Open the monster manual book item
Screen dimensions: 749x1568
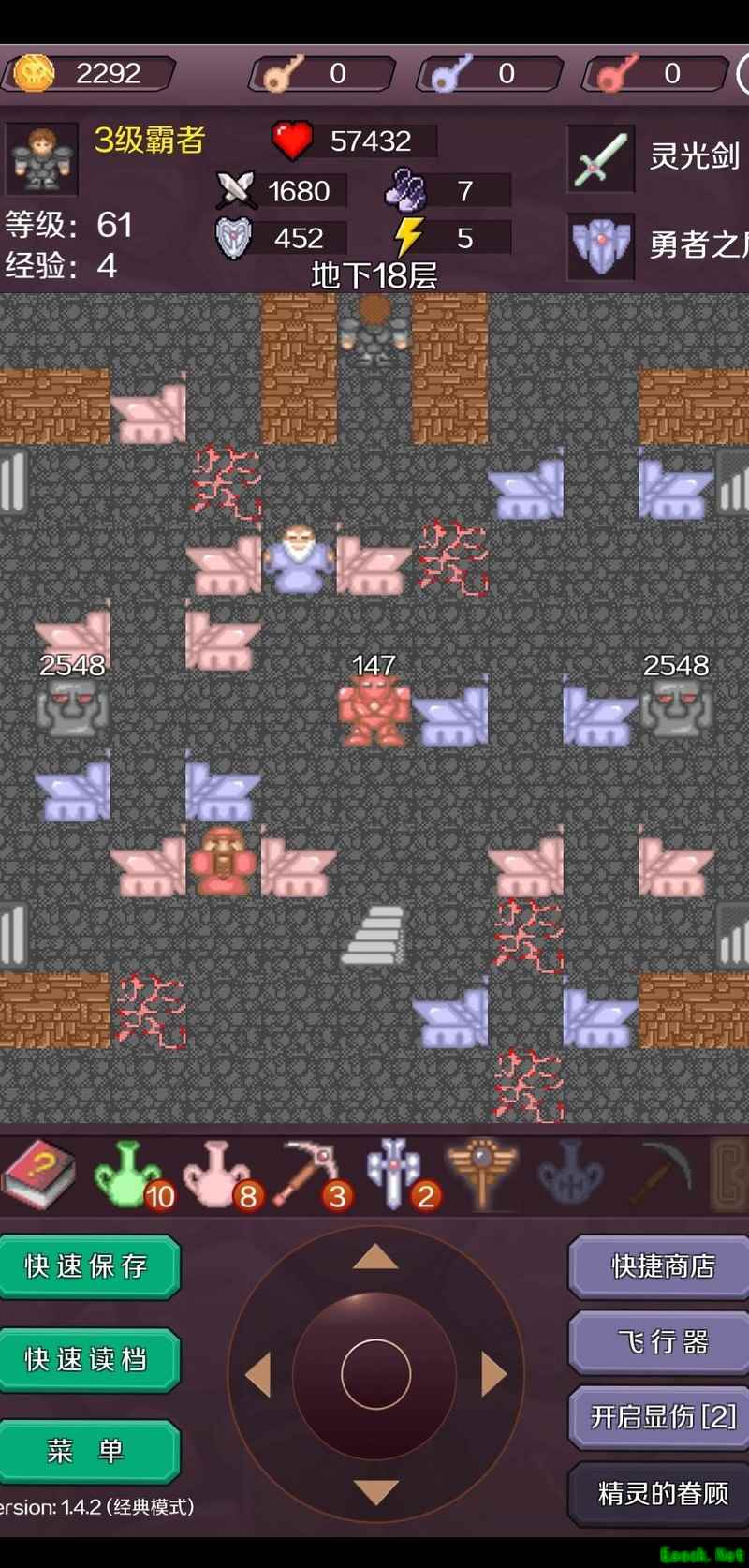coord(39,1173)
